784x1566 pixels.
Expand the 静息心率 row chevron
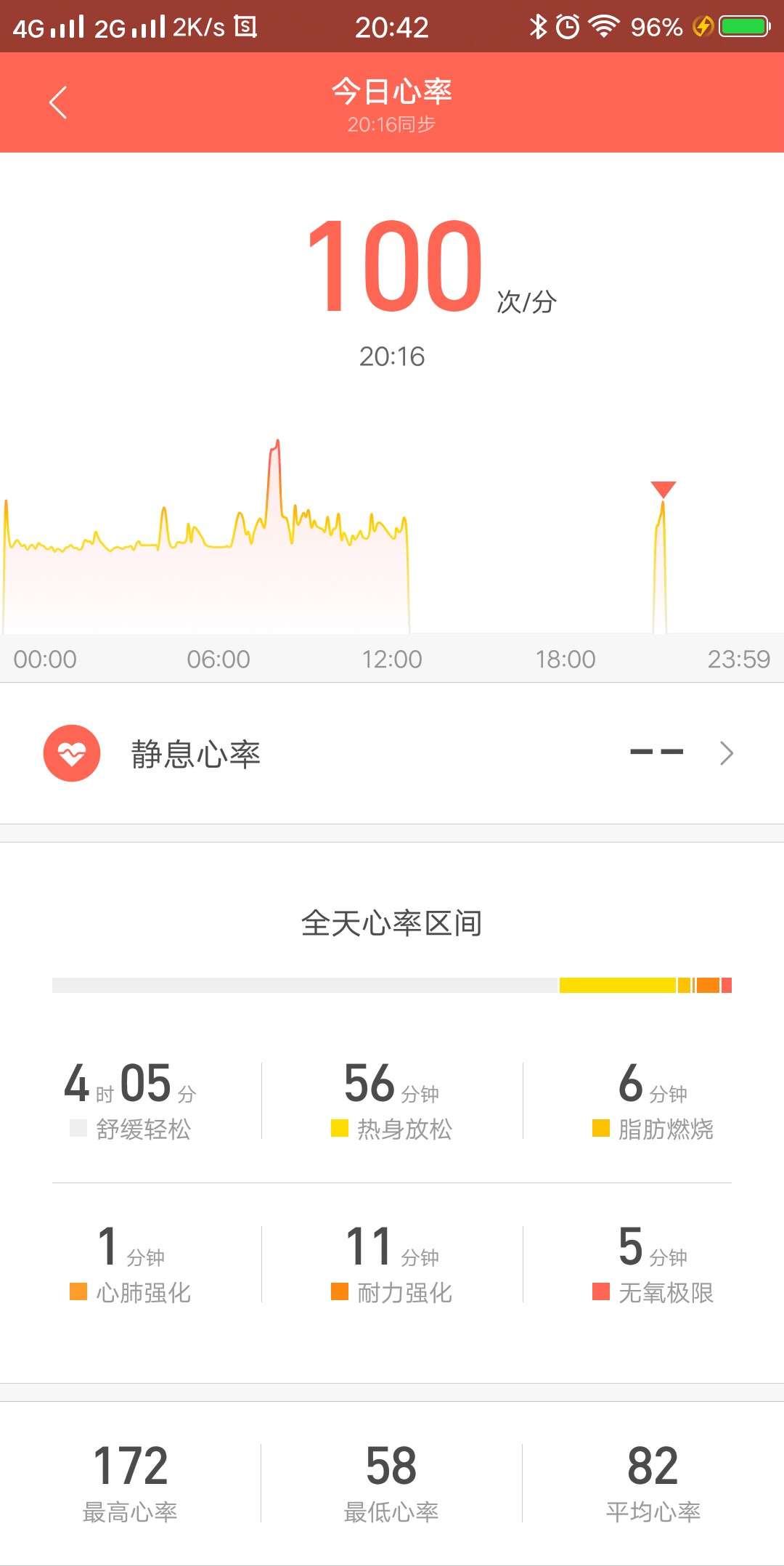pos(725,754)
